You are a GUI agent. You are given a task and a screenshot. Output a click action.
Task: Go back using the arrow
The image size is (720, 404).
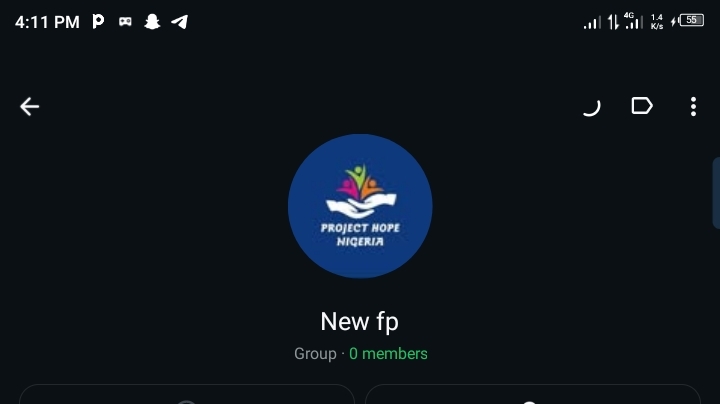[30, 107]
